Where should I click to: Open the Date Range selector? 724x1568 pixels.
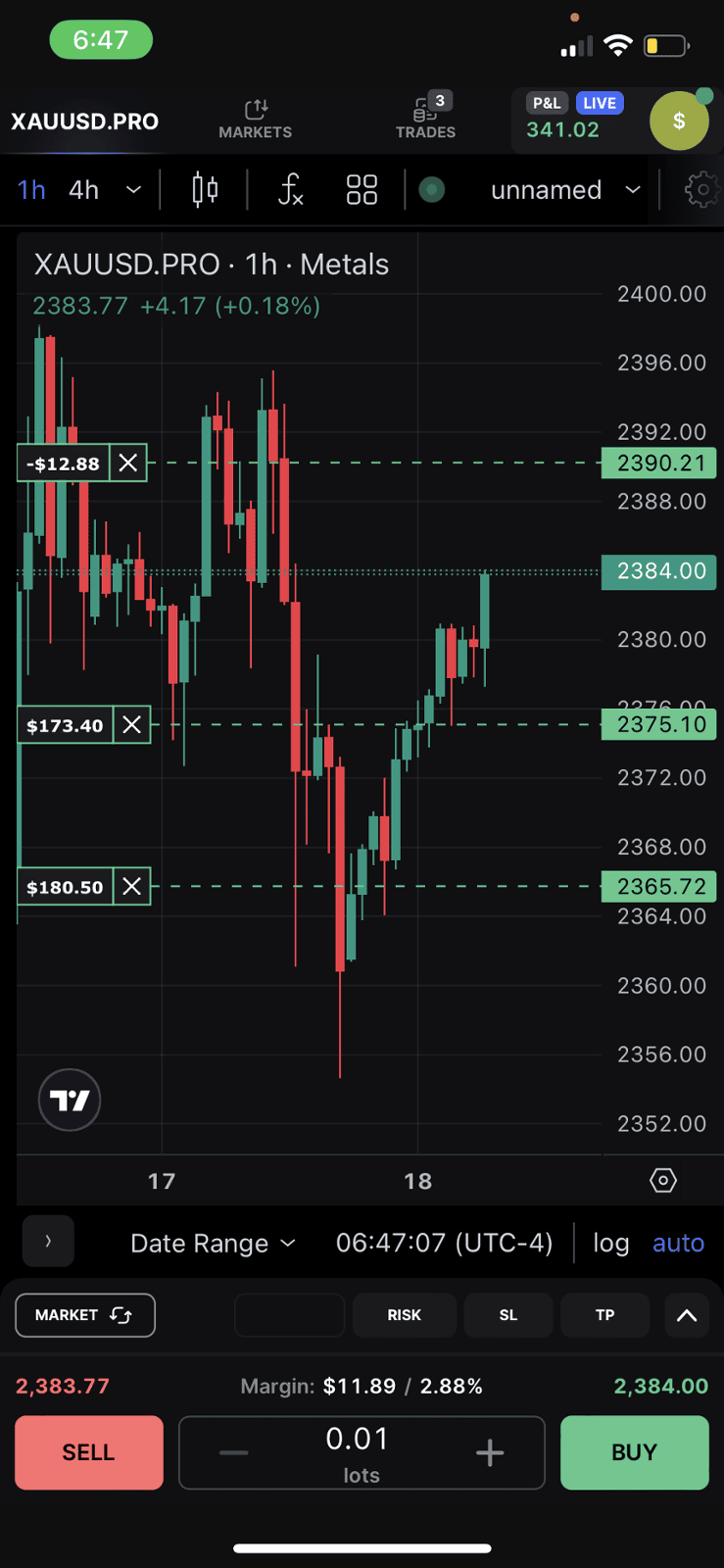click(x=213, y=1243)
